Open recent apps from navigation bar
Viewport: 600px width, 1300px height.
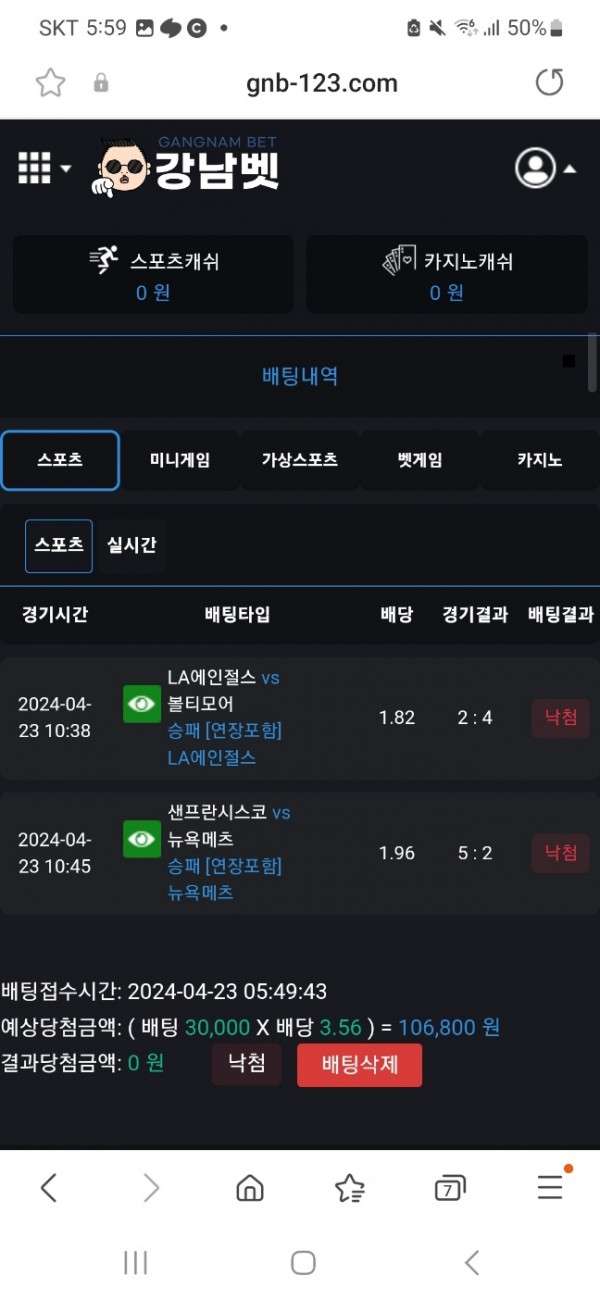(x=135, y=1263)
